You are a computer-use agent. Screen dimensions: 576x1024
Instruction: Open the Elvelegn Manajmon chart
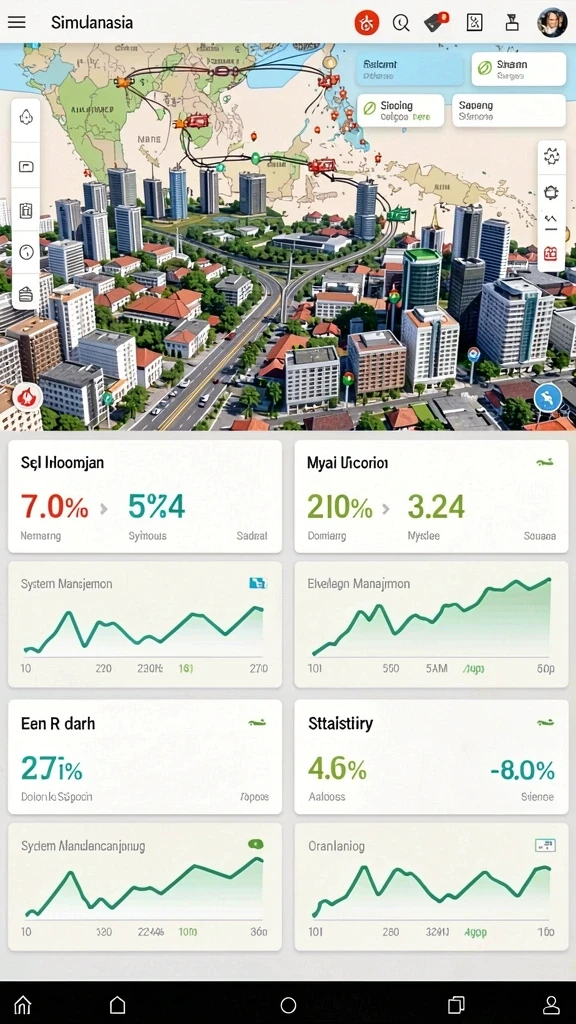click(431, 624)
